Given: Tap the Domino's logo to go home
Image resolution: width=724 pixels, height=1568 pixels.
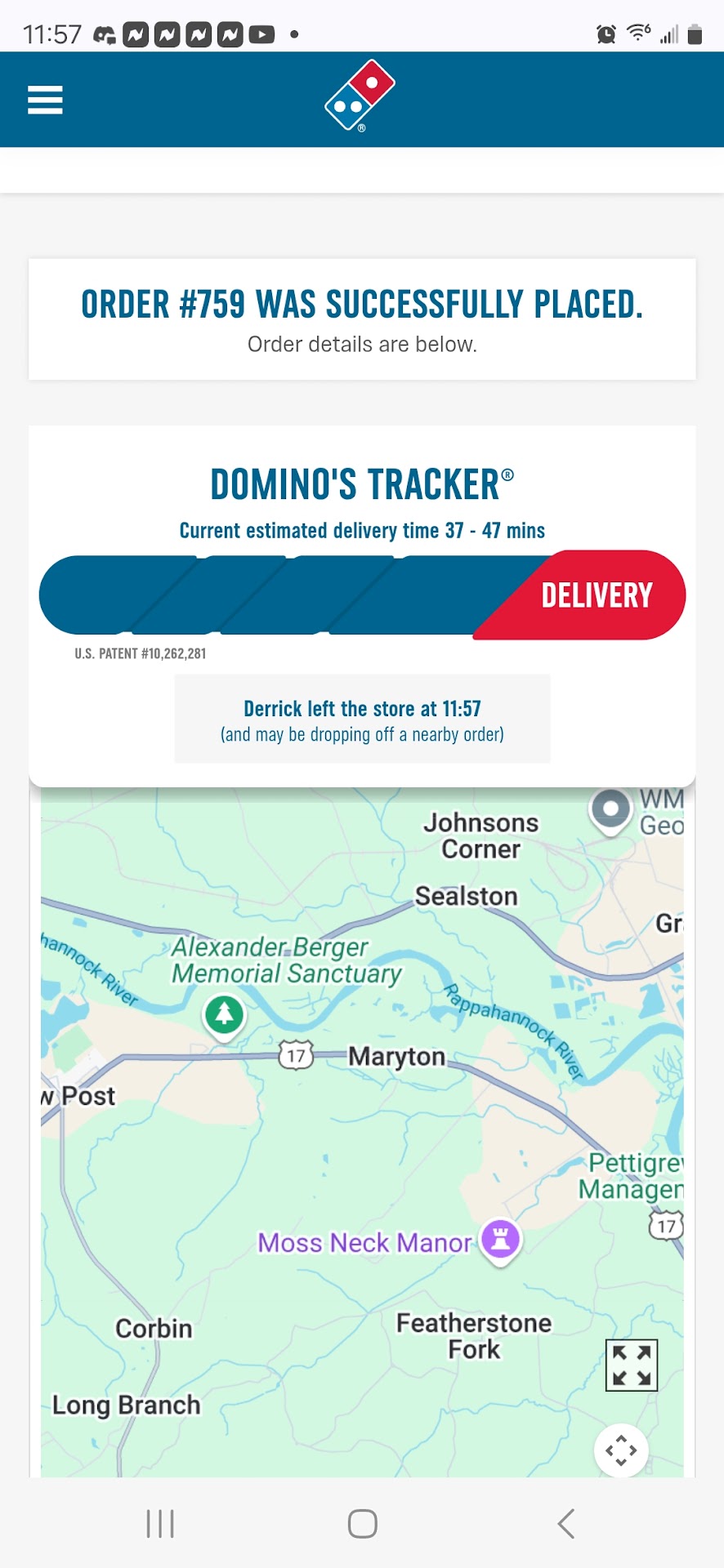Looking at the screenshot, I should click(x=360, y=96).
